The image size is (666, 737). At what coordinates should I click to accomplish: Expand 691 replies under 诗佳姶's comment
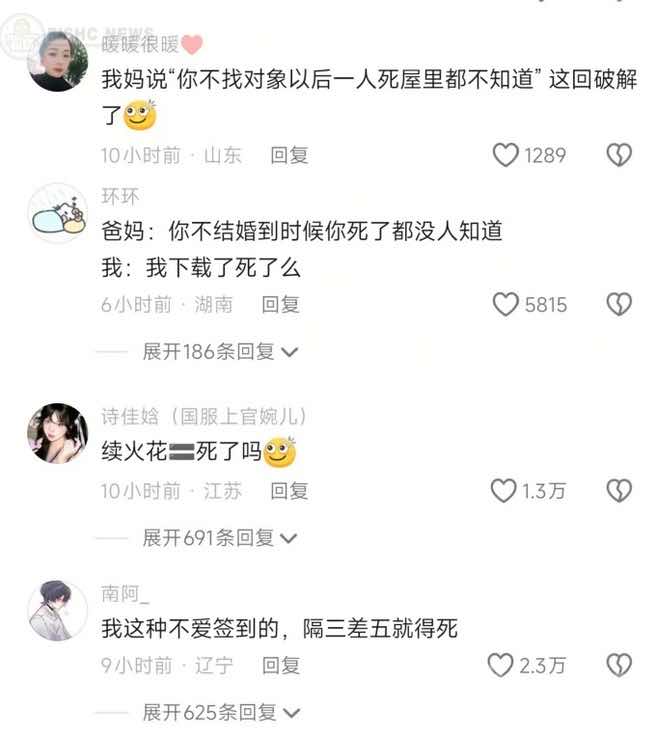point(220,538)
